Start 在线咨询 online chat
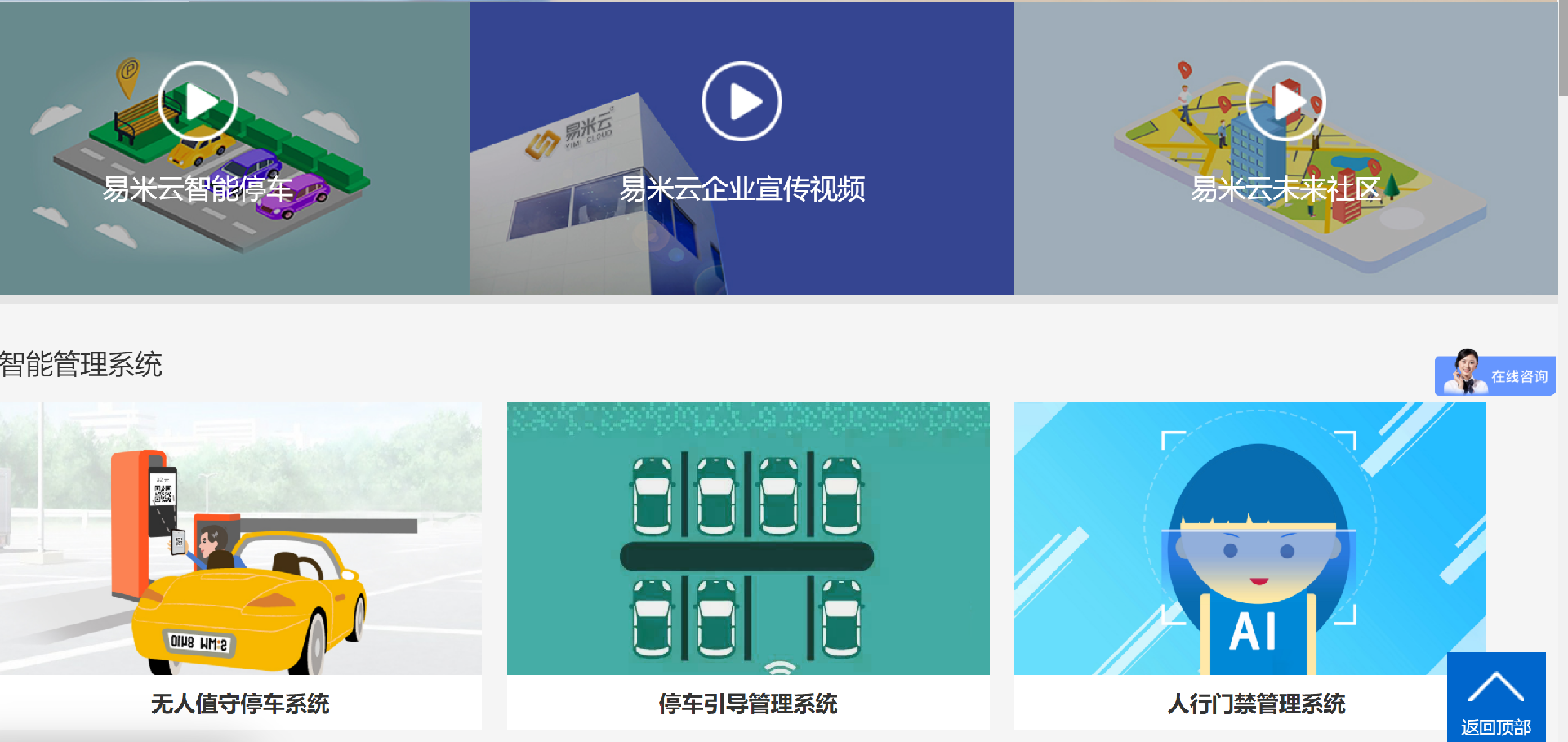The image size is (1568, 742). click(1495, 376)
